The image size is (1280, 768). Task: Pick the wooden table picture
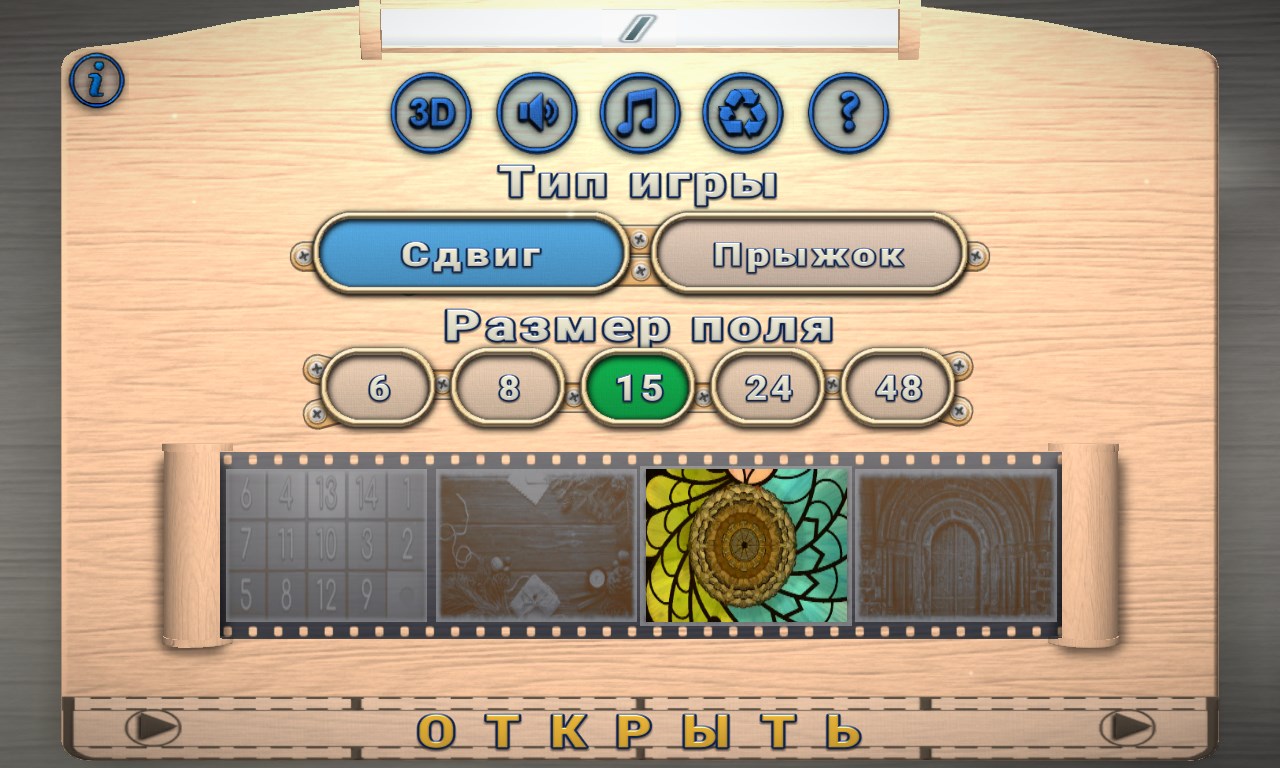[x=537, y=543]
